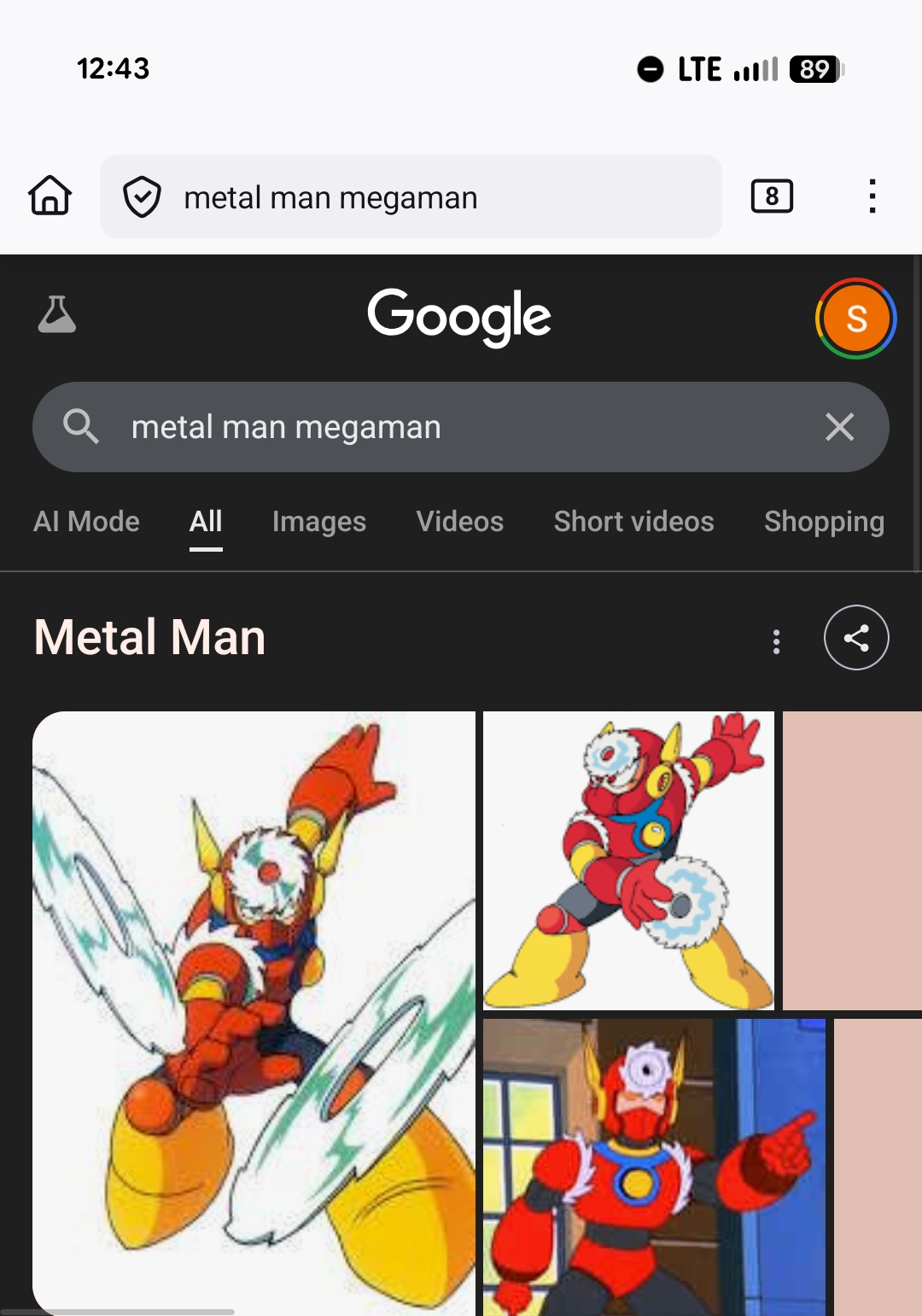
Task: Edit the browser address bar query
Action: point(410,197)
